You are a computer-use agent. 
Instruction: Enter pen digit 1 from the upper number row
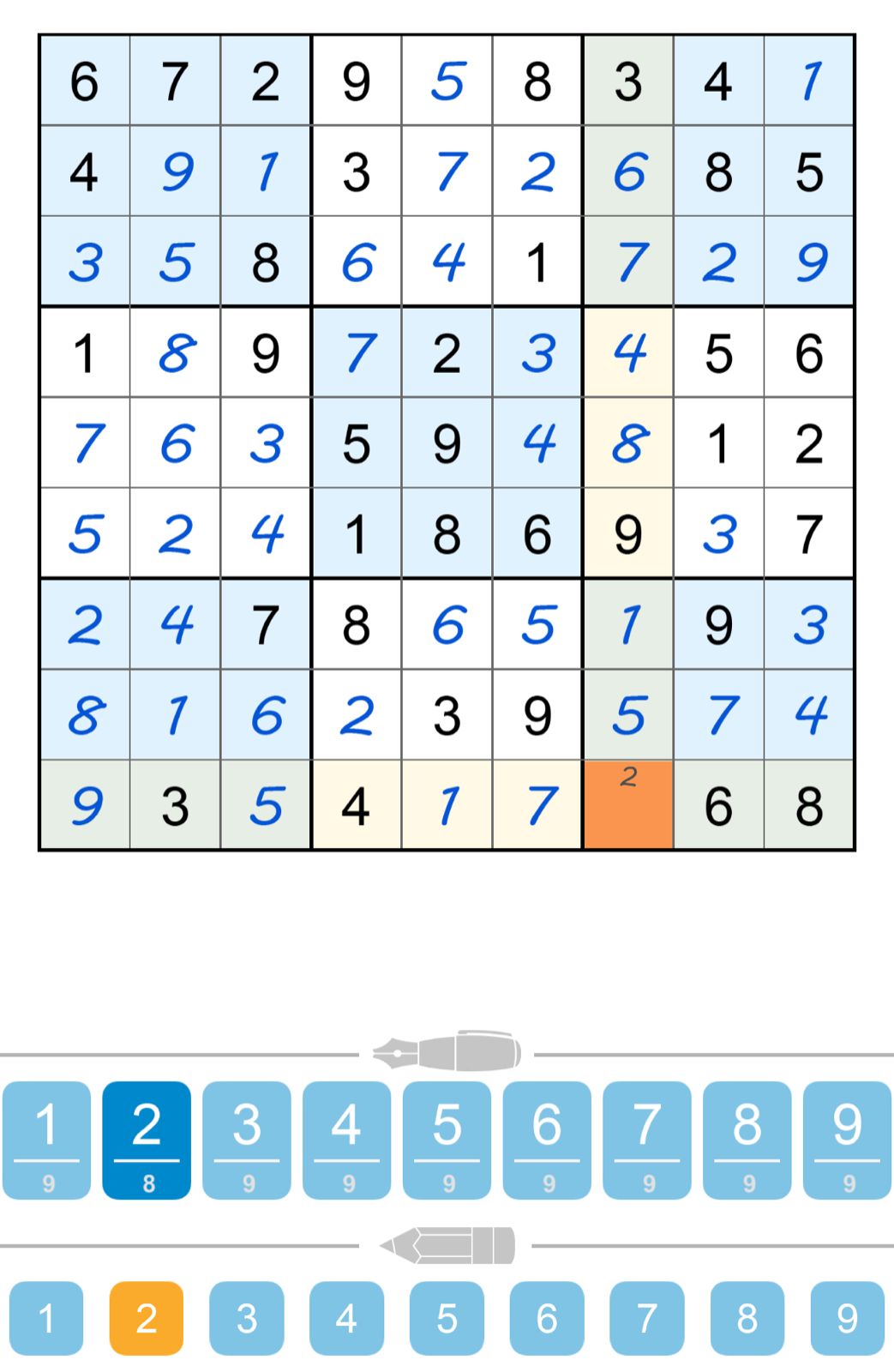point(47,1139)
